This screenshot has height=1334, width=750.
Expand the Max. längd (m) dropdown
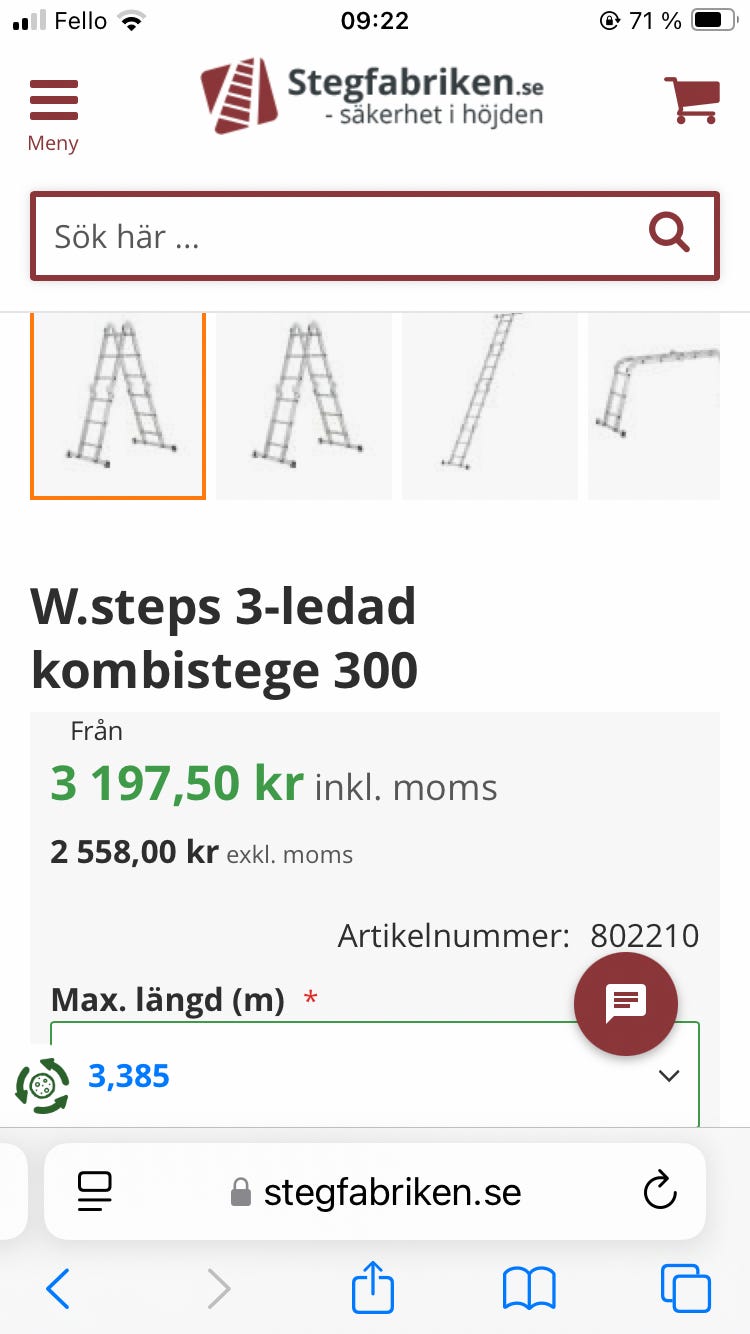[668, 1076]
